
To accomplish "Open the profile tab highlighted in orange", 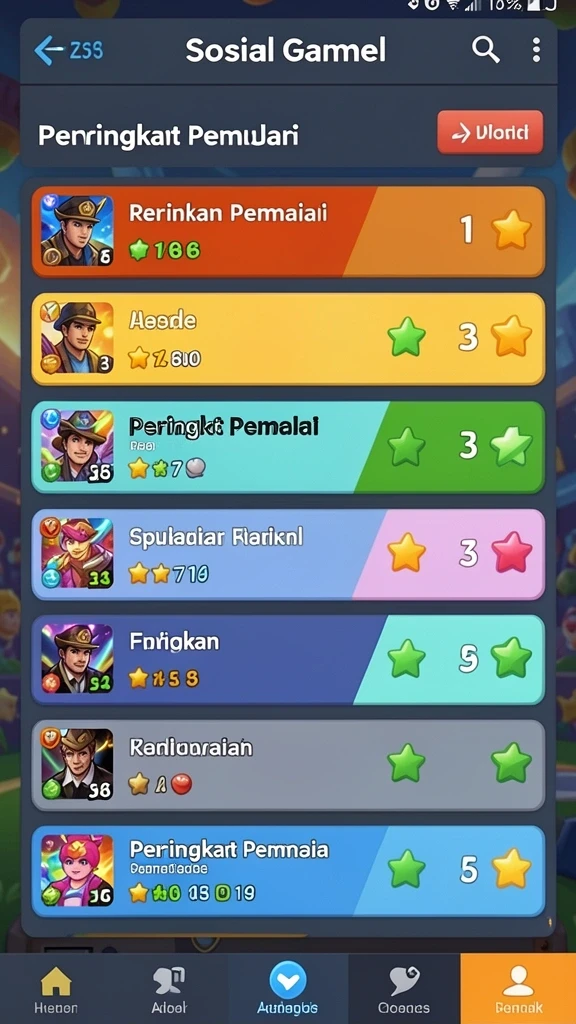I will pos(518,989).
